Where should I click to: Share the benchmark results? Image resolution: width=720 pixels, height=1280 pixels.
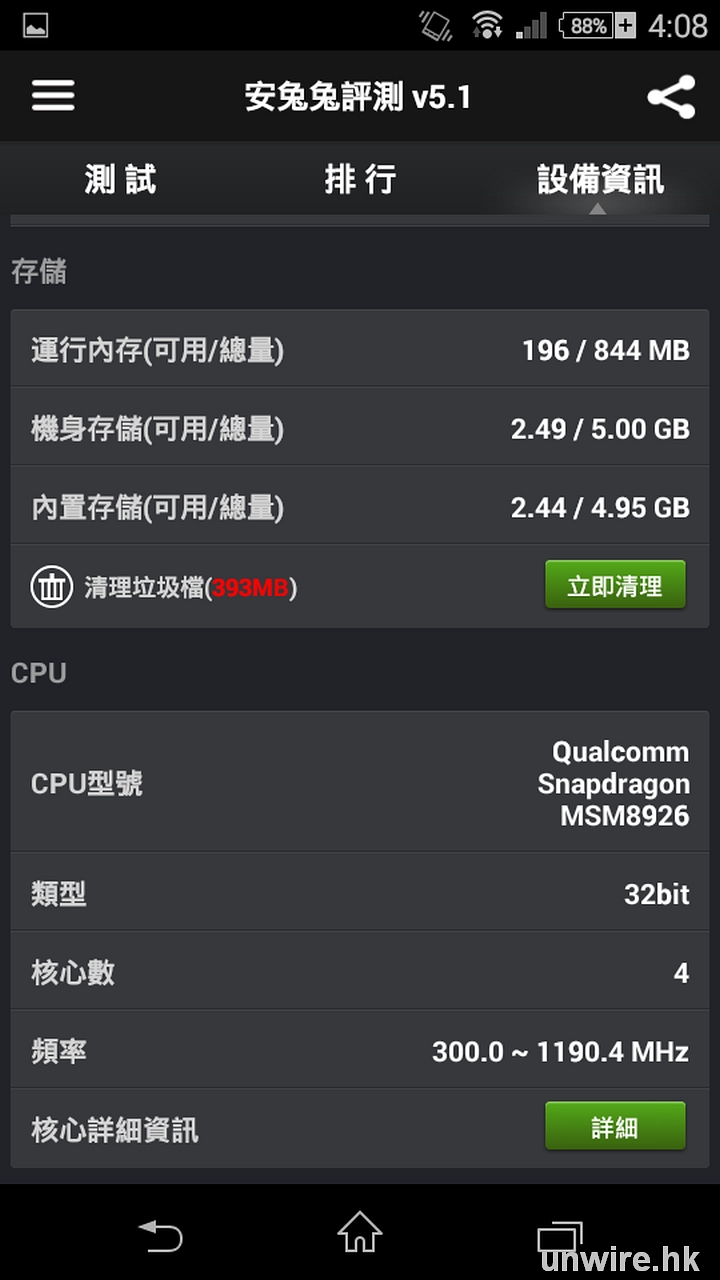tap(671, 97)
